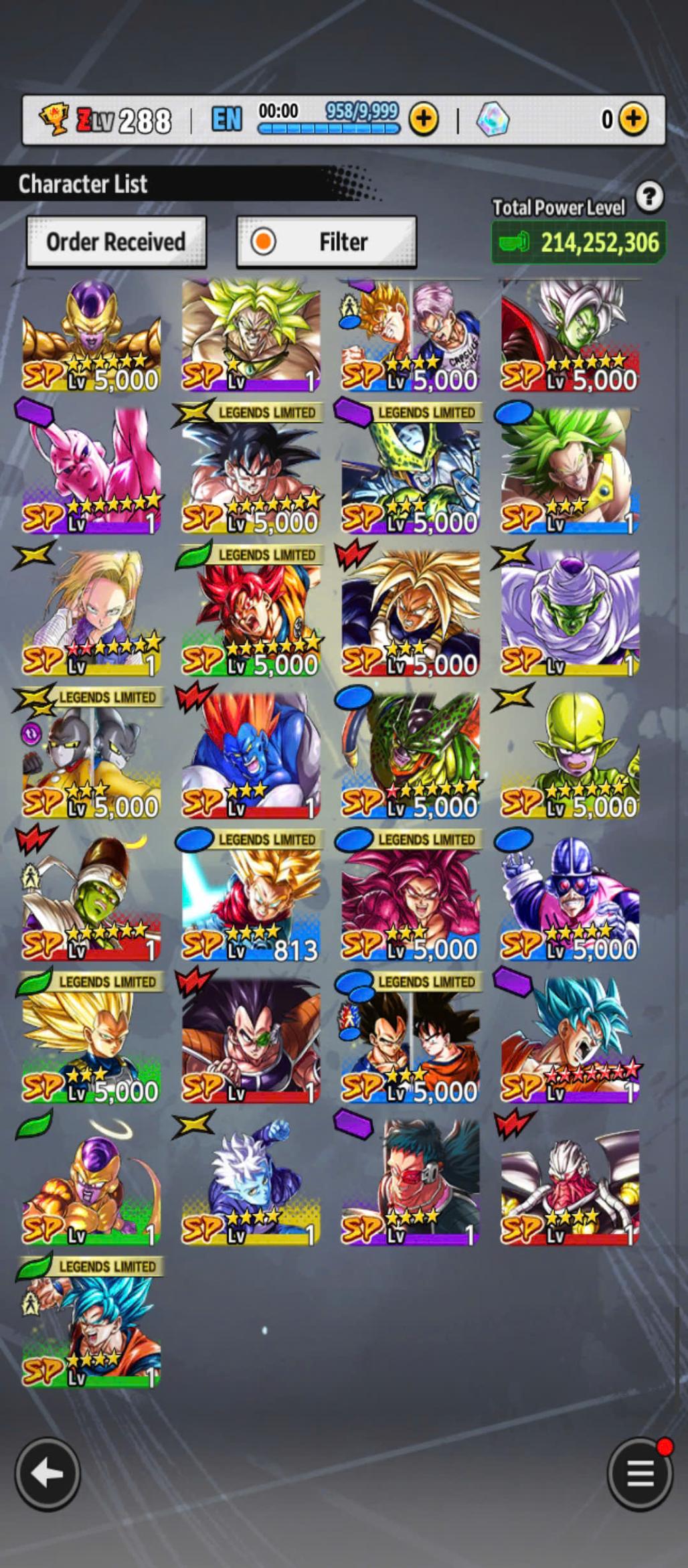Select Legends Limited shirtless Goku card
Screen dimensions: 688x1568
pos(251,475)
